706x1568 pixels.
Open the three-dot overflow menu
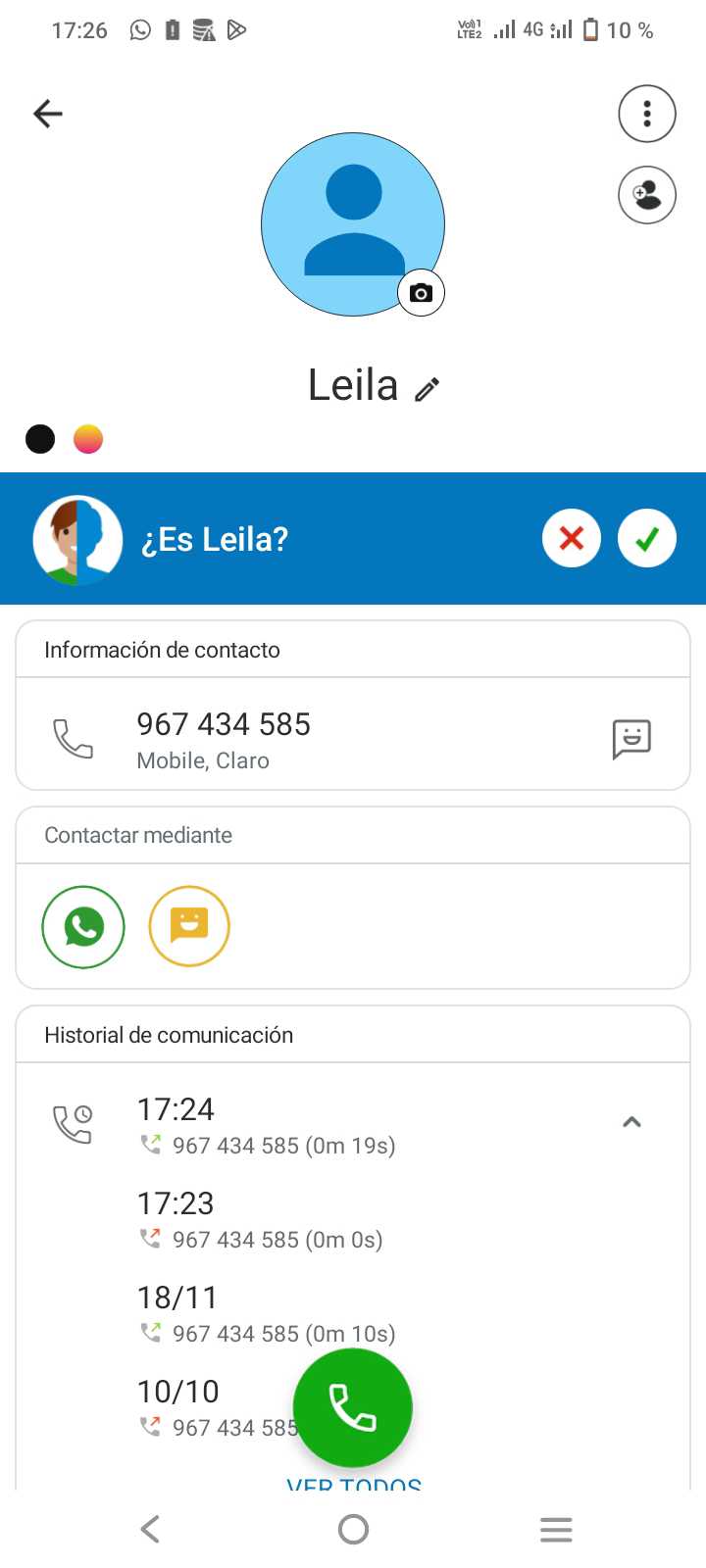coord(647,114)
